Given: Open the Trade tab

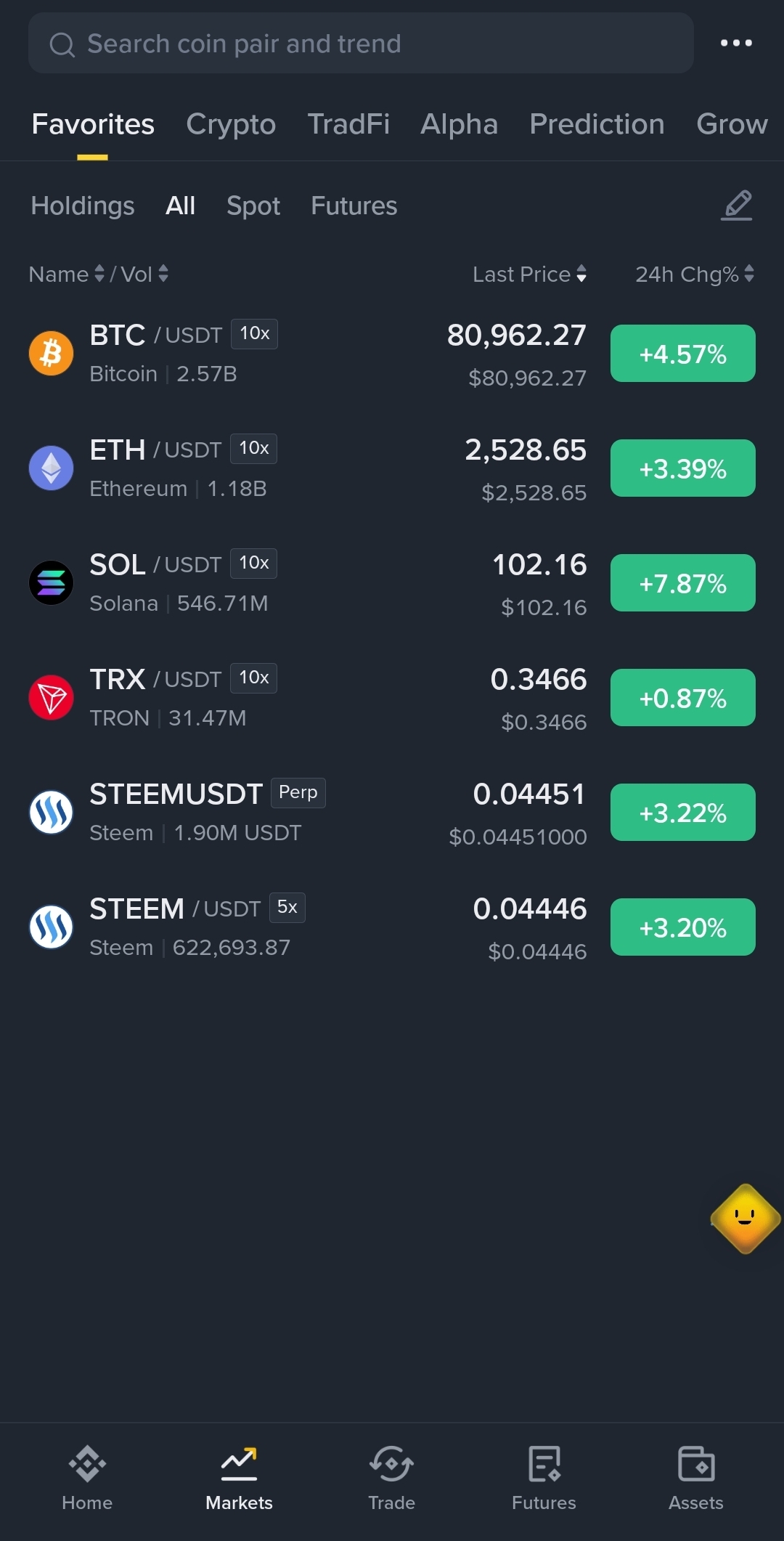Looking at the screenshot, I should [x=391, y=1478].
